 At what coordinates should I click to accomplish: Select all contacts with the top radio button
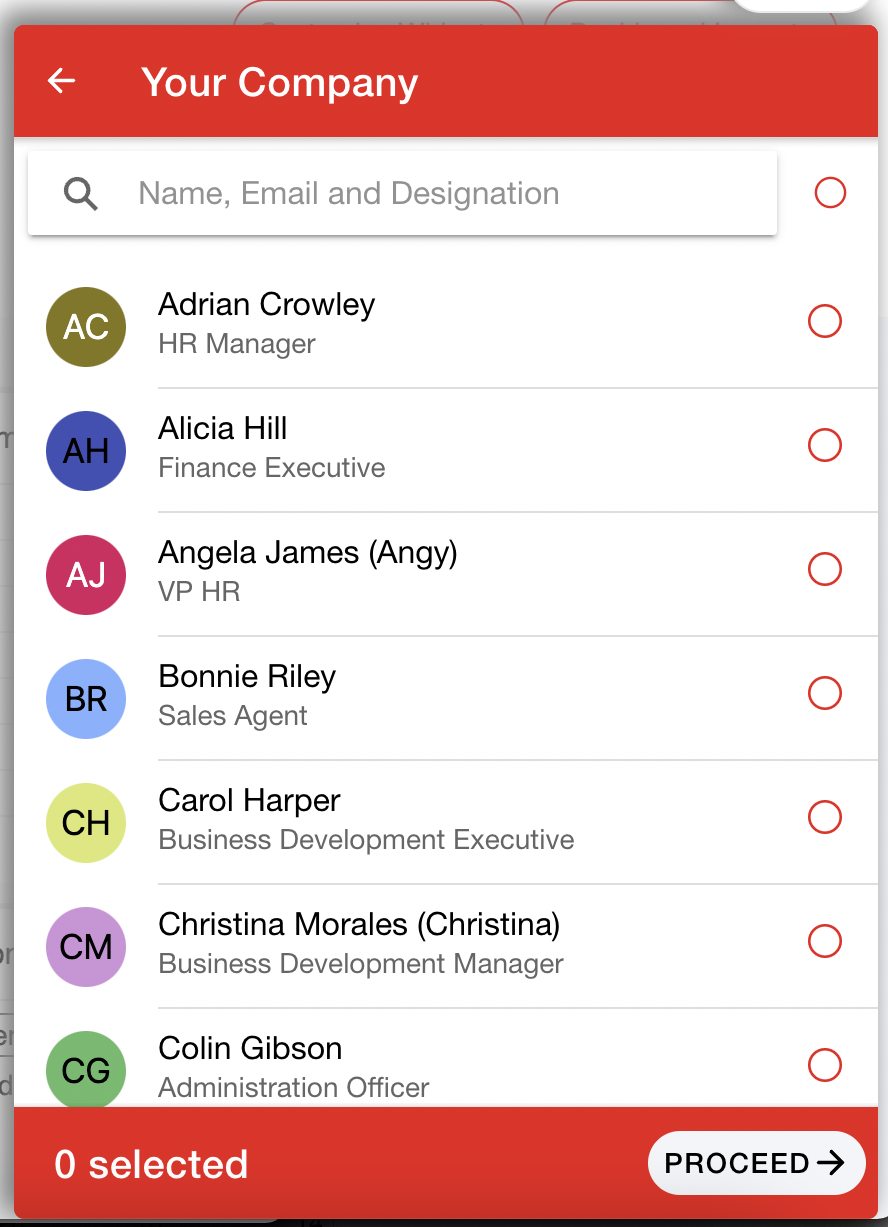[x=831, y=192]
